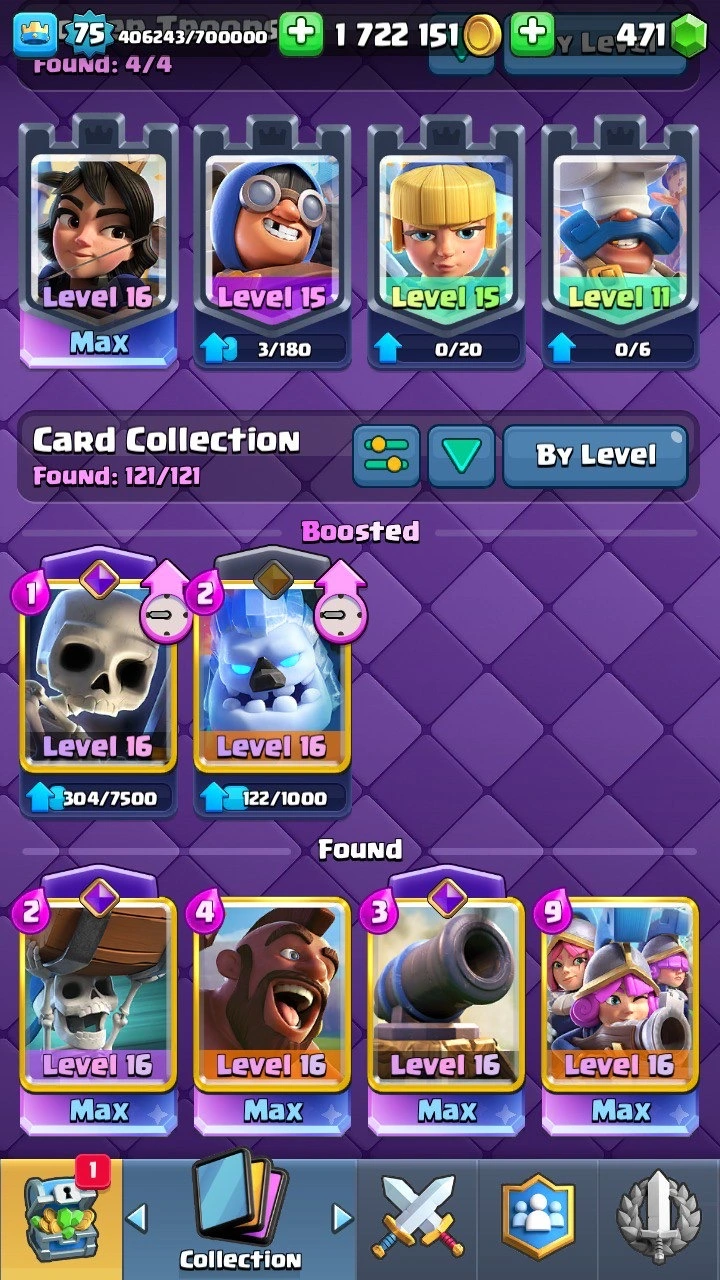Add more gold with the plus button

pyautogui.click(x=300, y=36)
